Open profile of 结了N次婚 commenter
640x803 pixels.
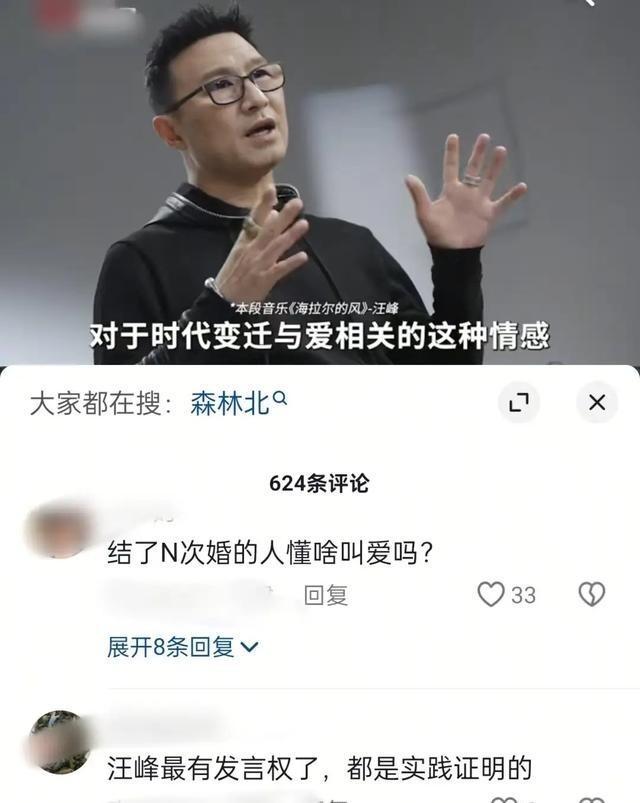59,530
